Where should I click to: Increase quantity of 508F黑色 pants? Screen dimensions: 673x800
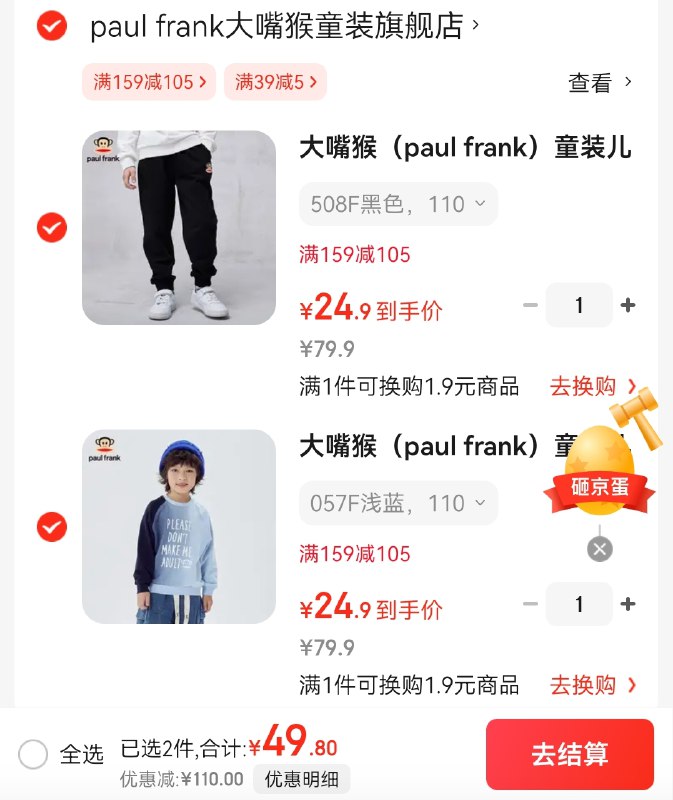coord(628,306)
